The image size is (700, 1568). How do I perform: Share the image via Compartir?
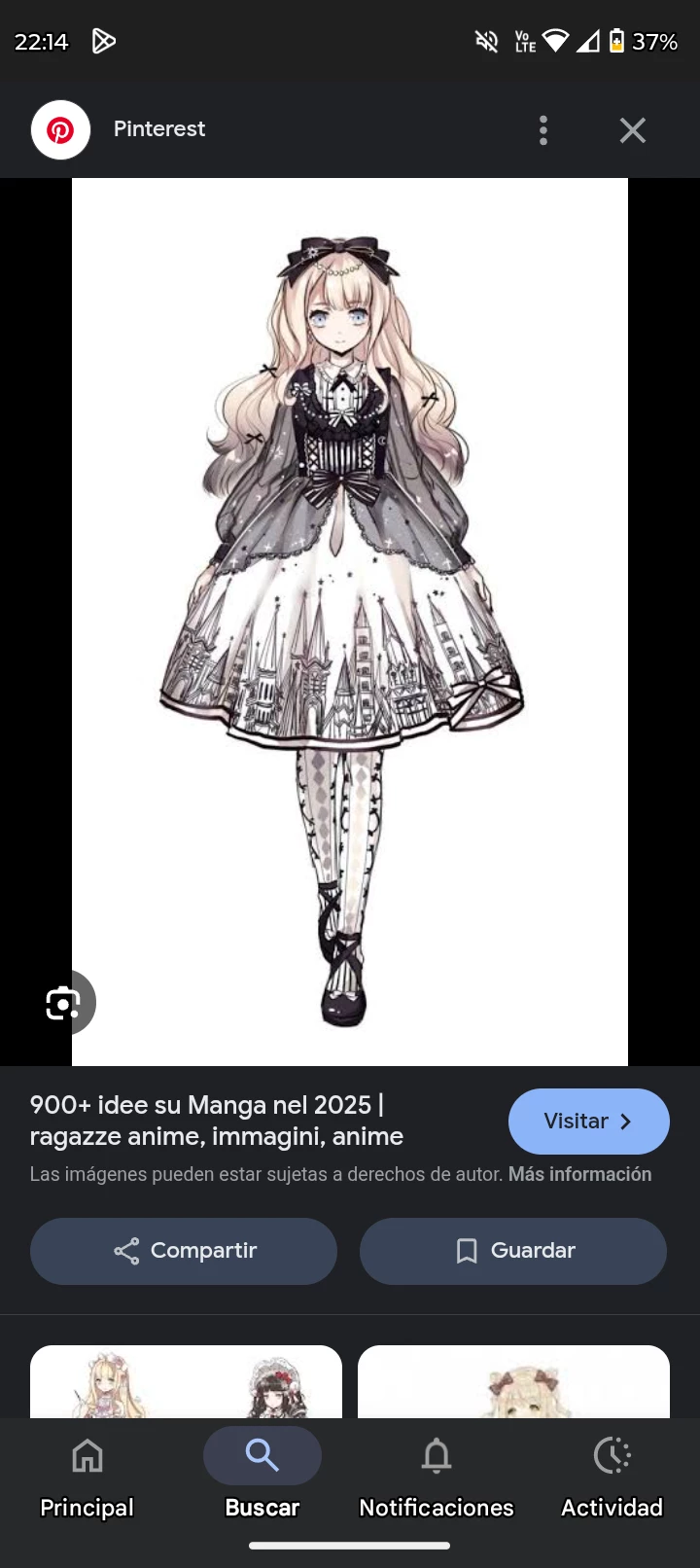click(x=184, y=1251)
